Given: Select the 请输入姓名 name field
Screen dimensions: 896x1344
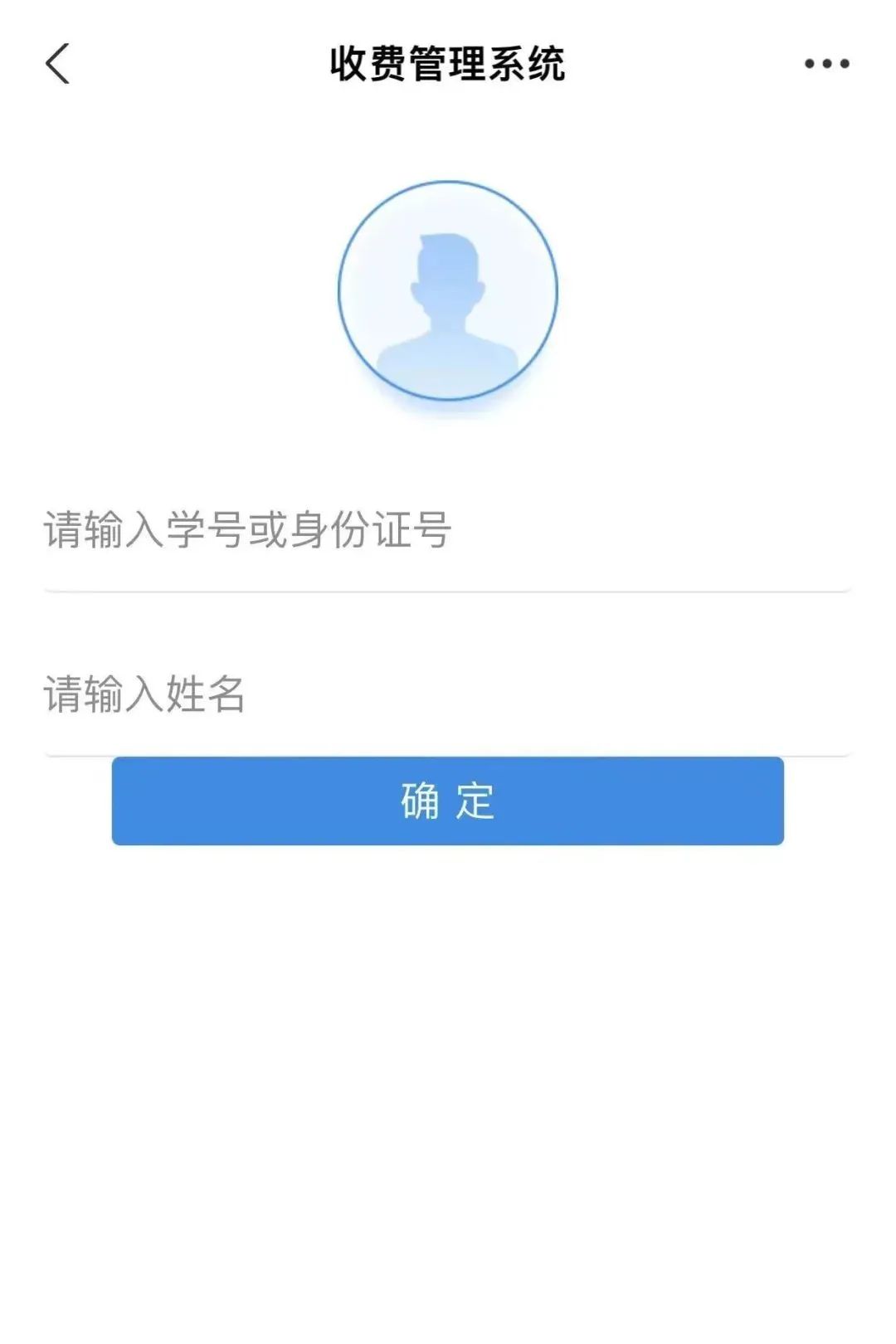Looking at the screenshot, I should pyautogui.click(x=446, y=694).
